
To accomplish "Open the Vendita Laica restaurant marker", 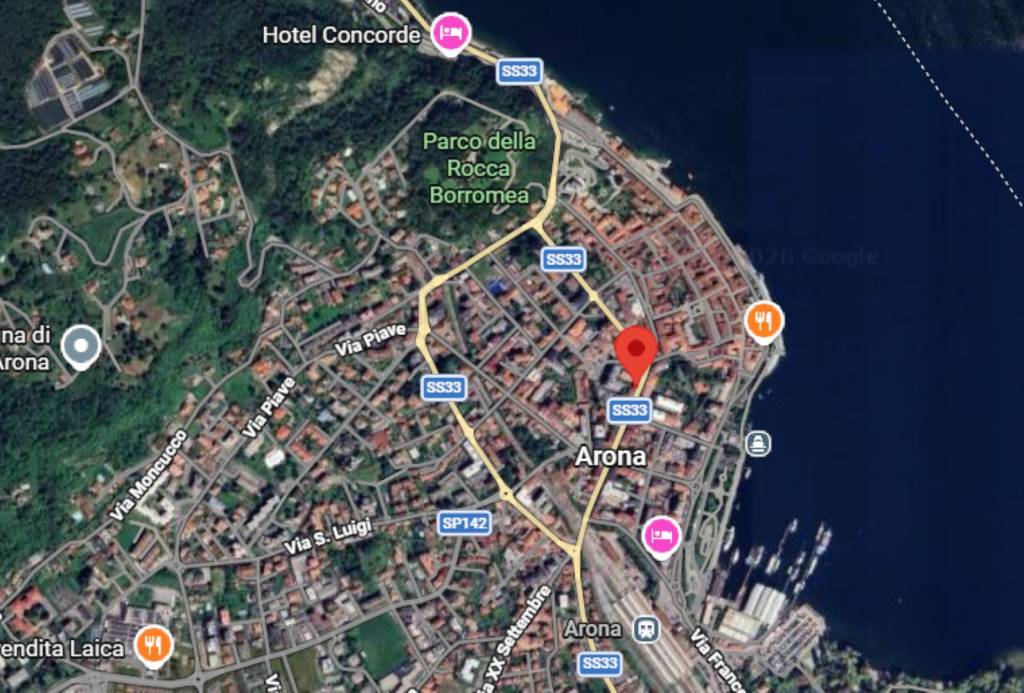I will pos(153,645).
